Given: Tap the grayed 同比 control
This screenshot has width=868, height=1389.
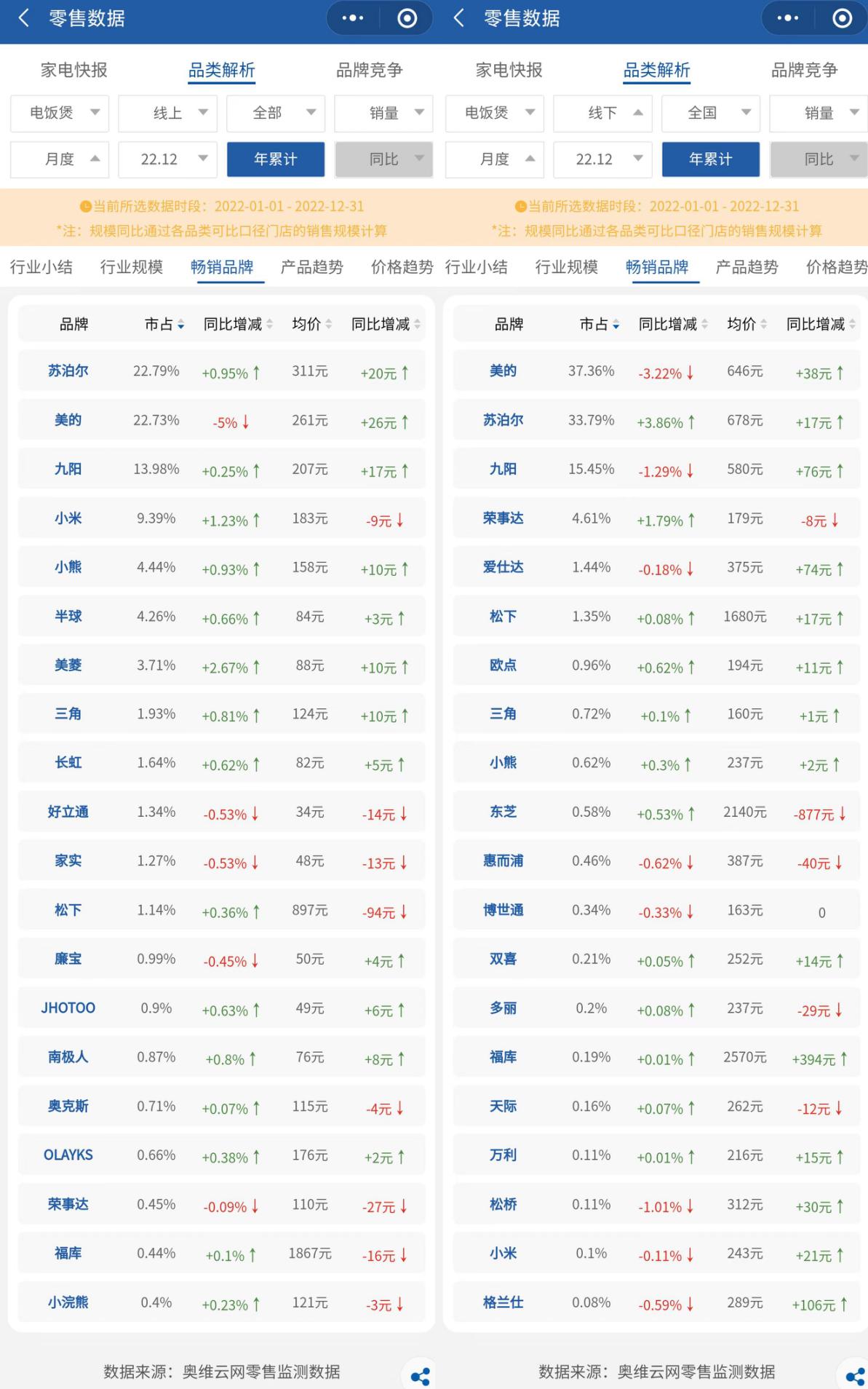Looking at the screenshot, I should [383, 159].
